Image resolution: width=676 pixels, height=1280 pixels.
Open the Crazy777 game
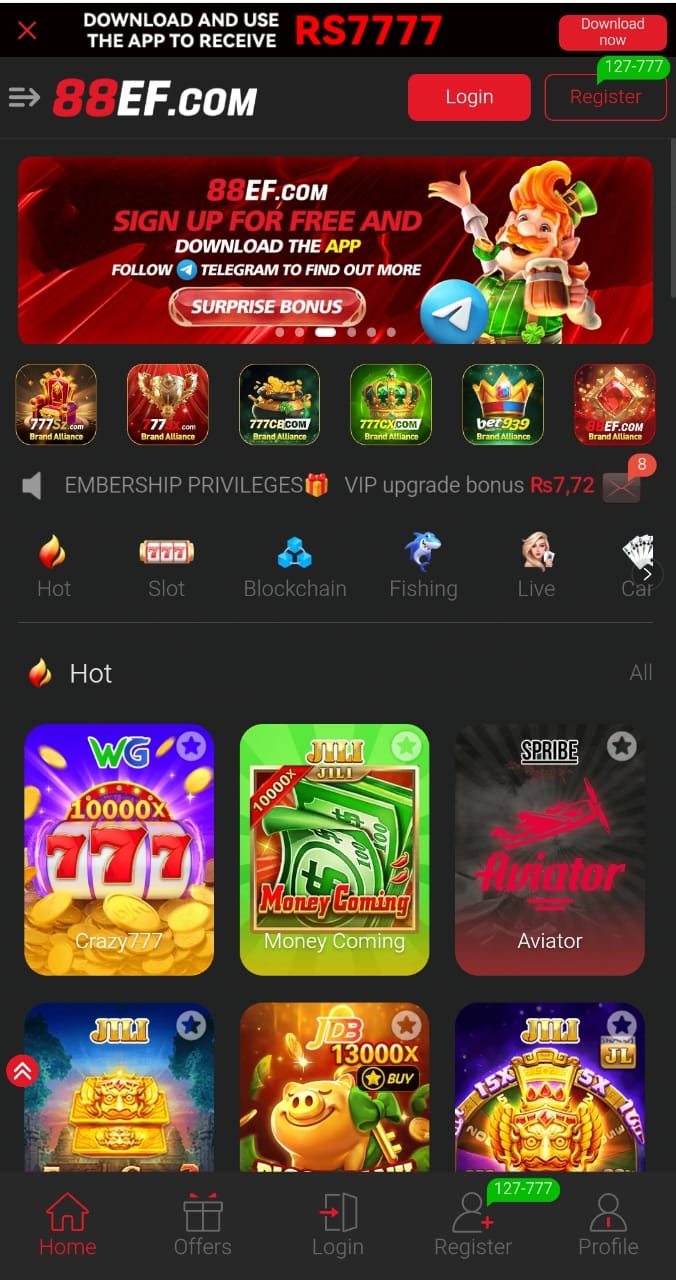119,850
